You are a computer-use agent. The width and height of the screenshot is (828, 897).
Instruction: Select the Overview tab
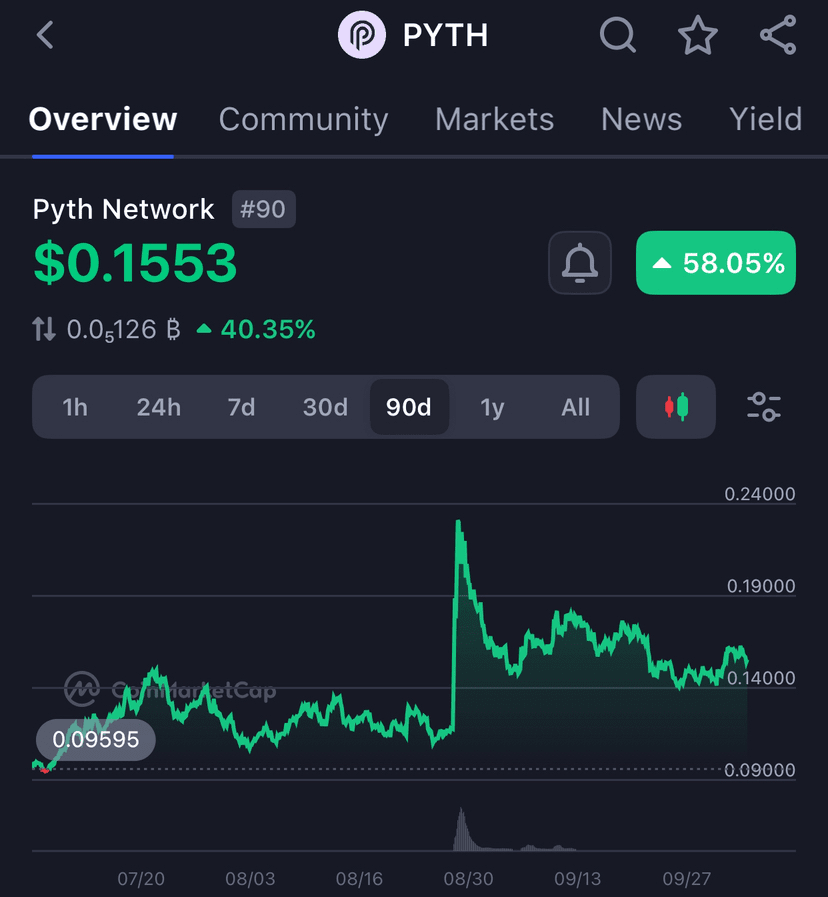[x=103, y=119]
